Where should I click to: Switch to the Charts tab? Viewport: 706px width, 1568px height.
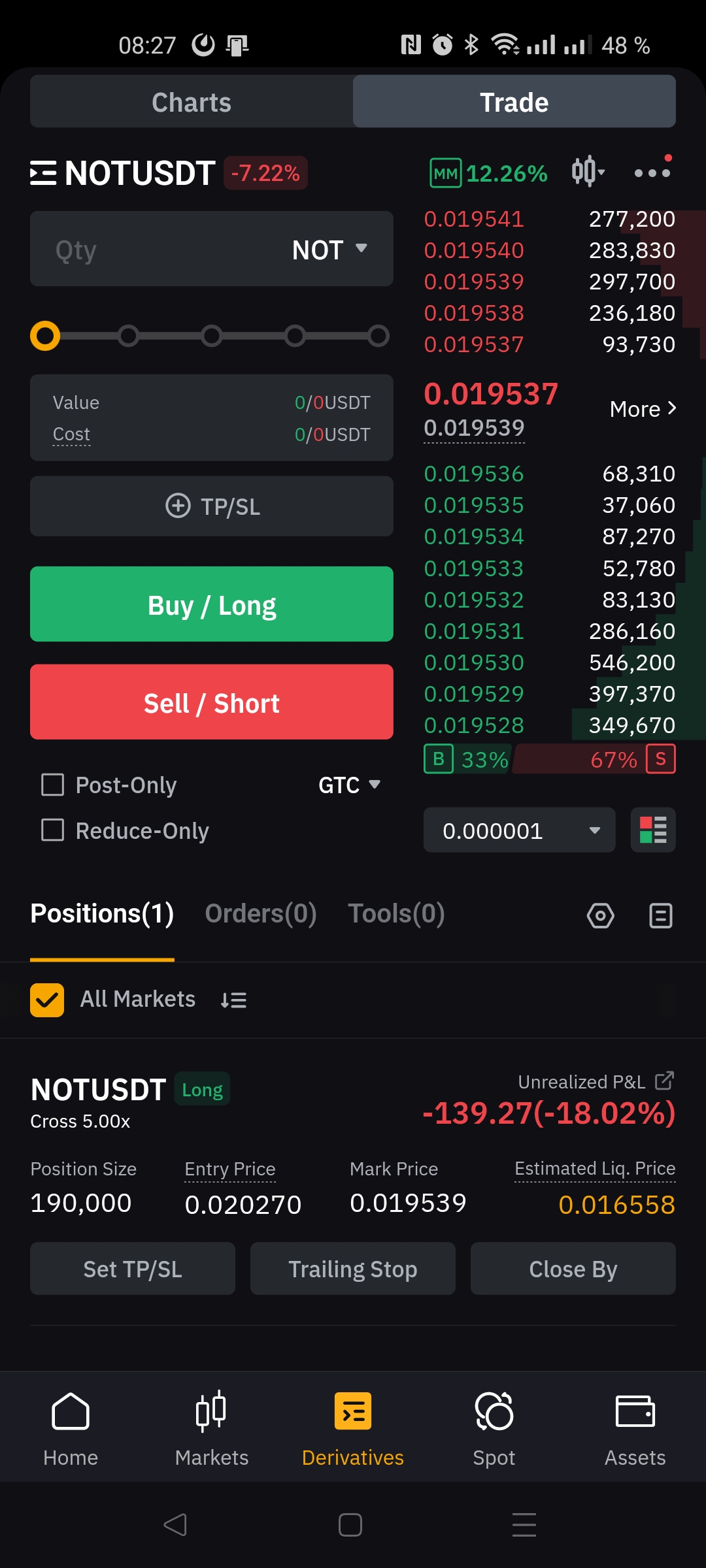[192, 102]
